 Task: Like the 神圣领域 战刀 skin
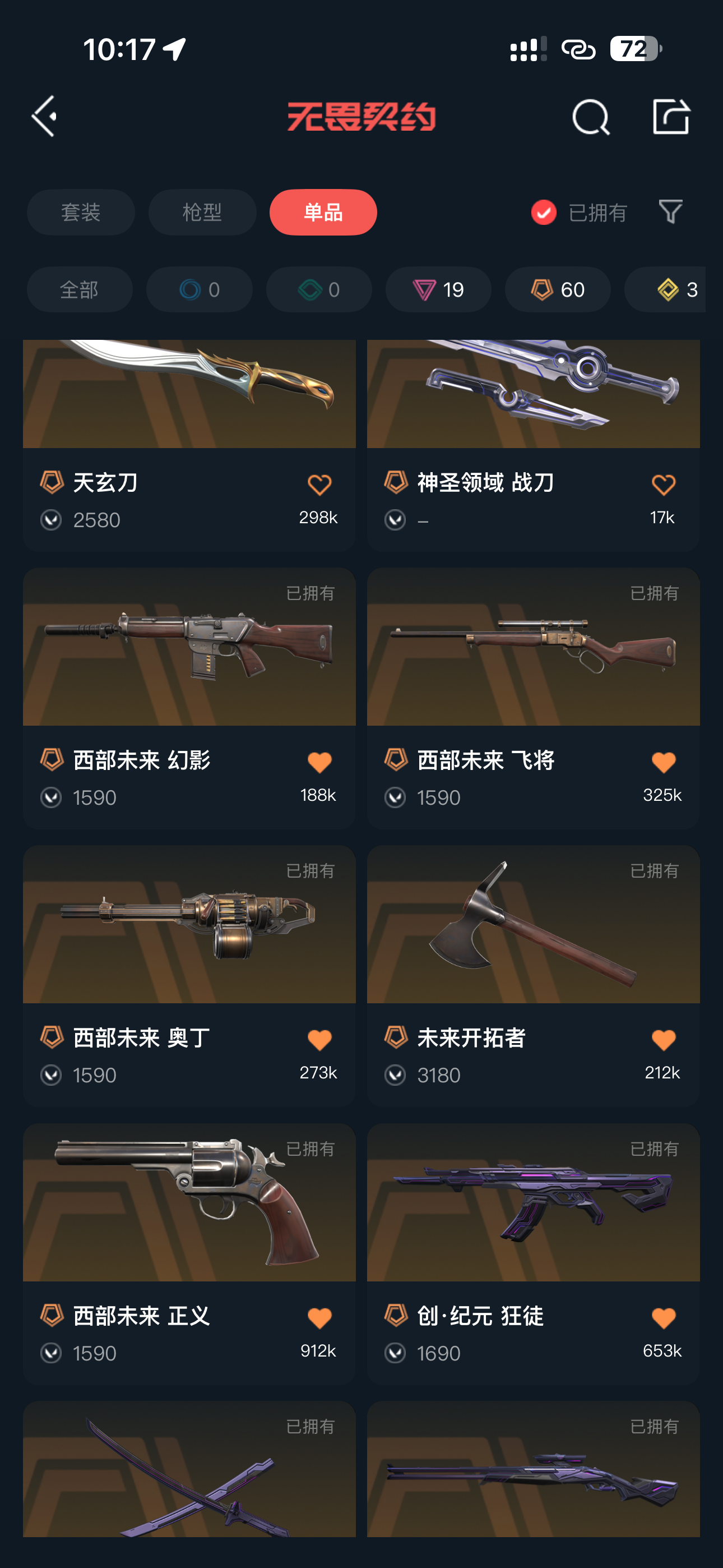pos(664,485)
